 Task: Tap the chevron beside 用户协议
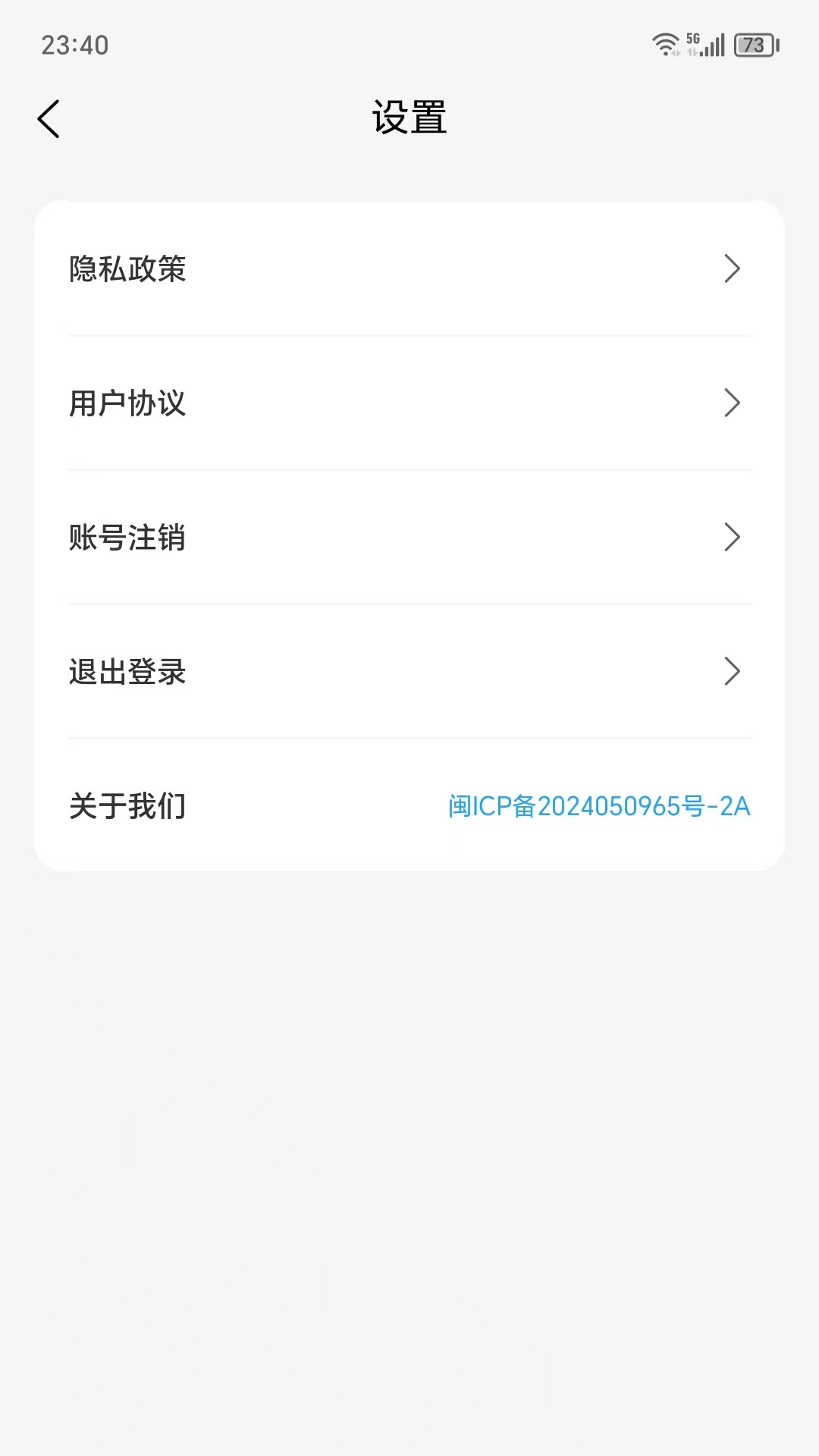[731, 403]
